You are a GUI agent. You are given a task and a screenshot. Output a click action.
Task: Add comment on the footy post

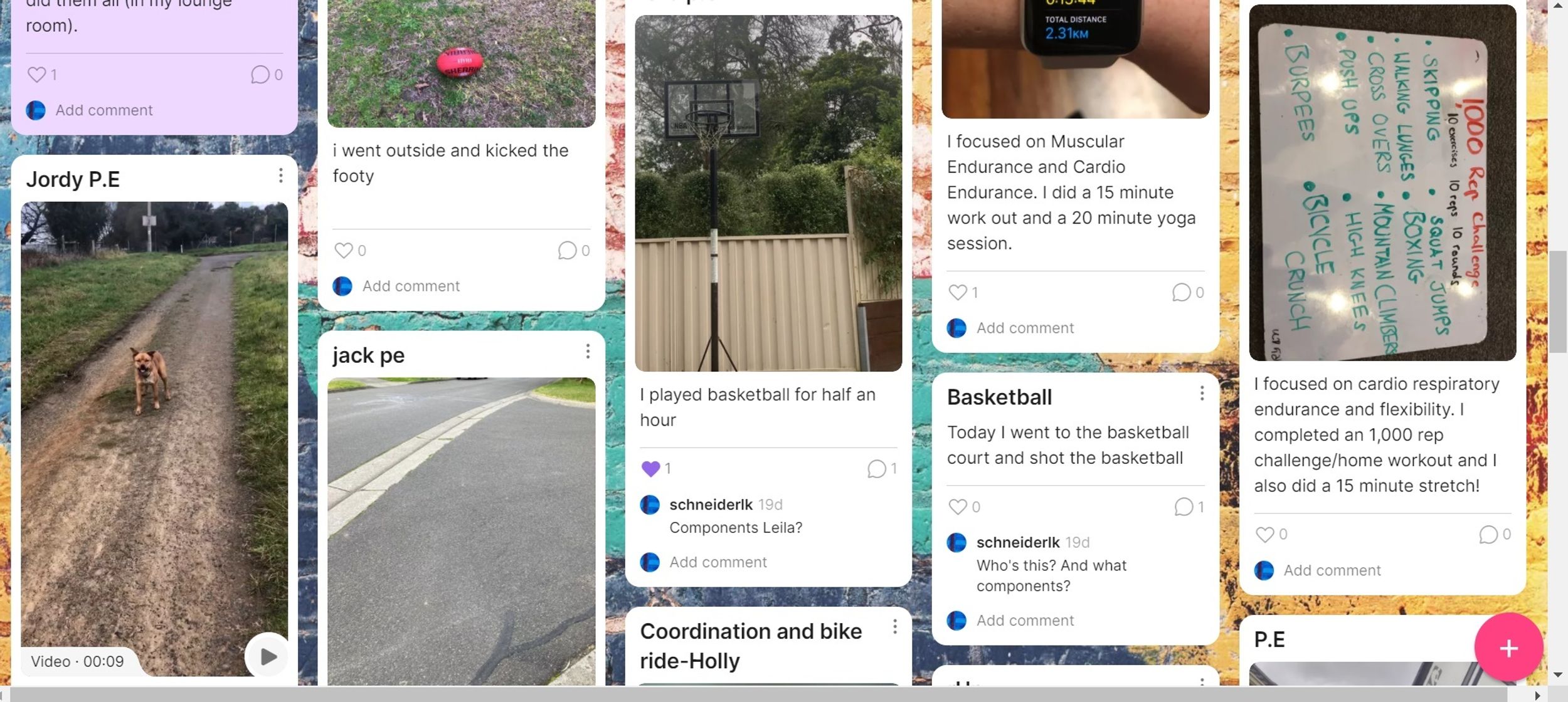(411, 286)
